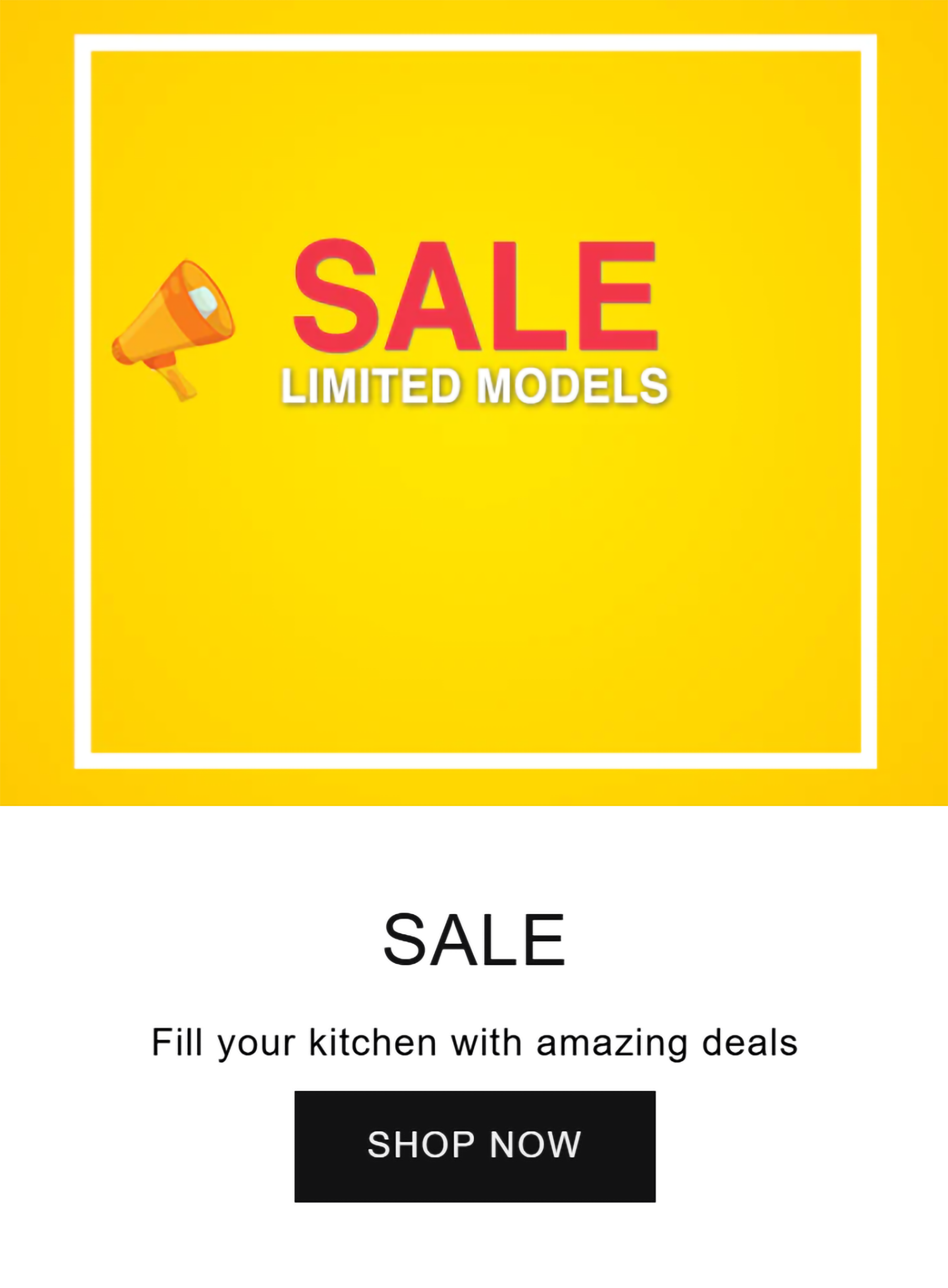Open the yellow SALE Limited Models banner
Image resolution: width=948 pixels, height=1288 pixels.
(475, 402)
